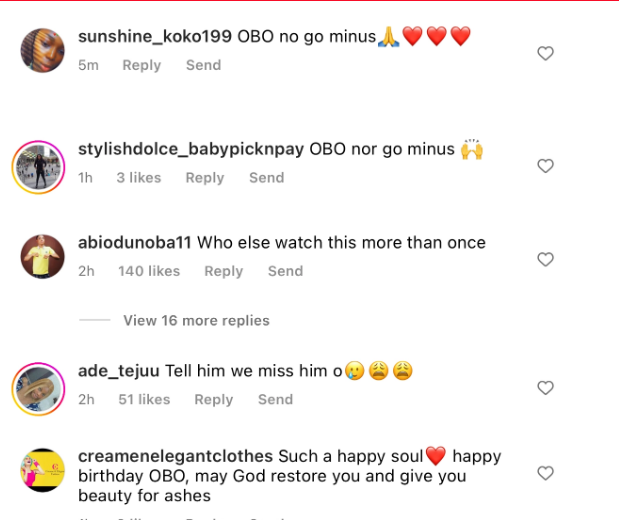Open abiodunoba11's profile avatar
This screenshot has height=520, width=619.
42,257
